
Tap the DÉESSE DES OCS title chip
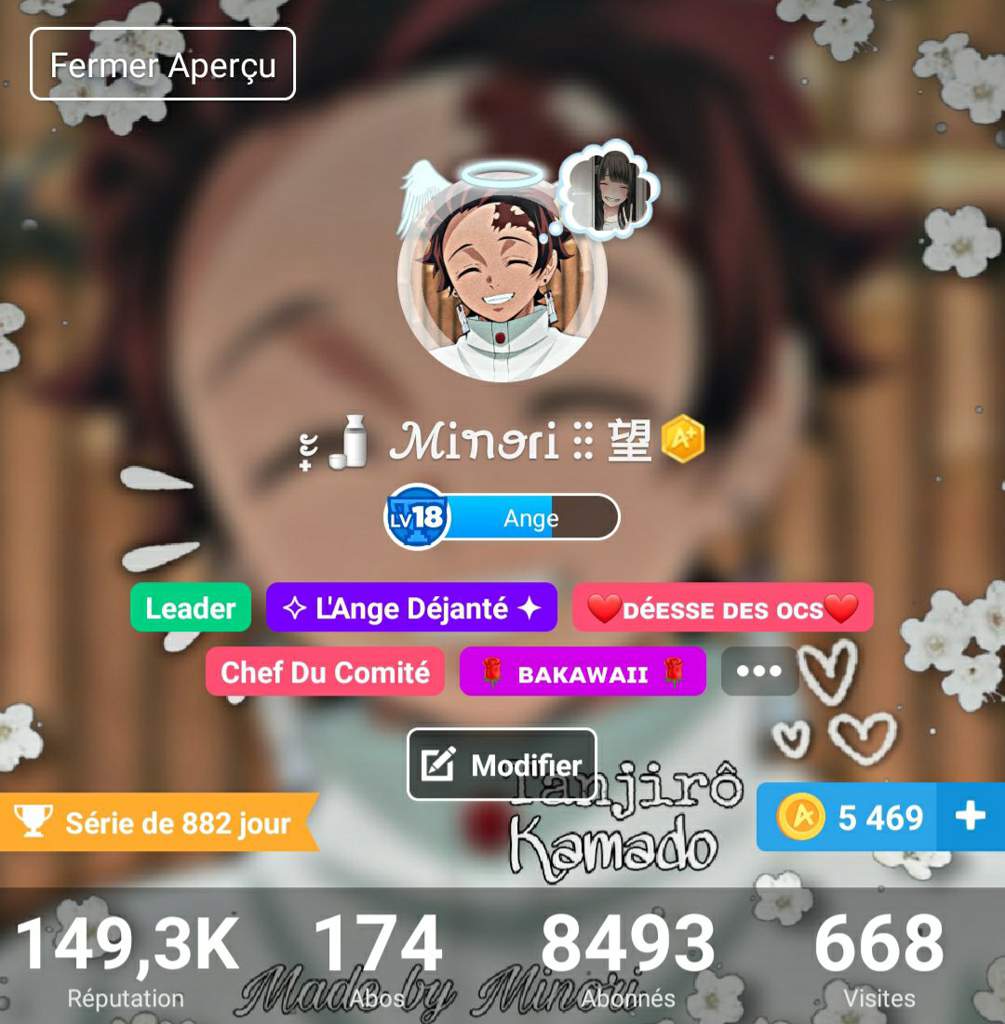click(x=722, y=608)
